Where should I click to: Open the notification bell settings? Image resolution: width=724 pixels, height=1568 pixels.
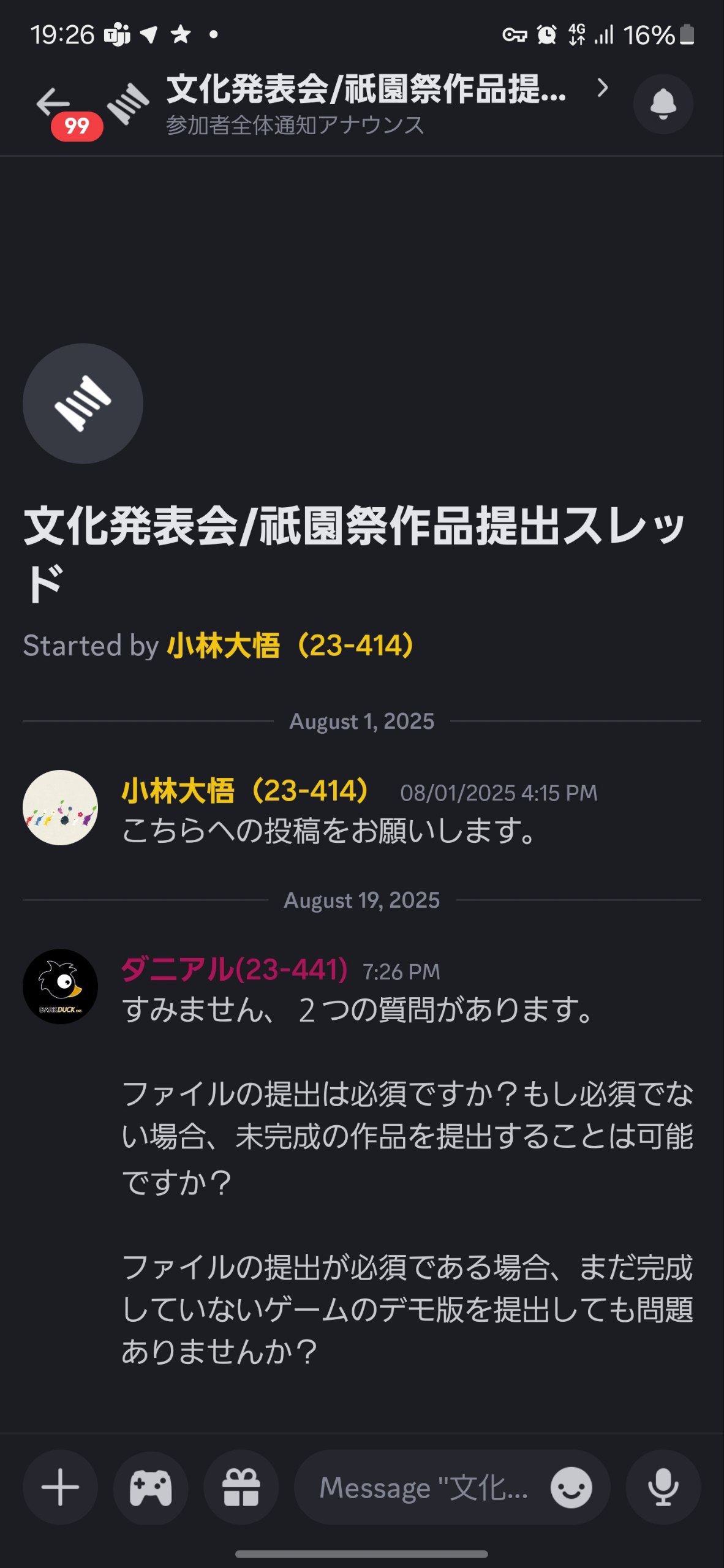coord(663,104)
